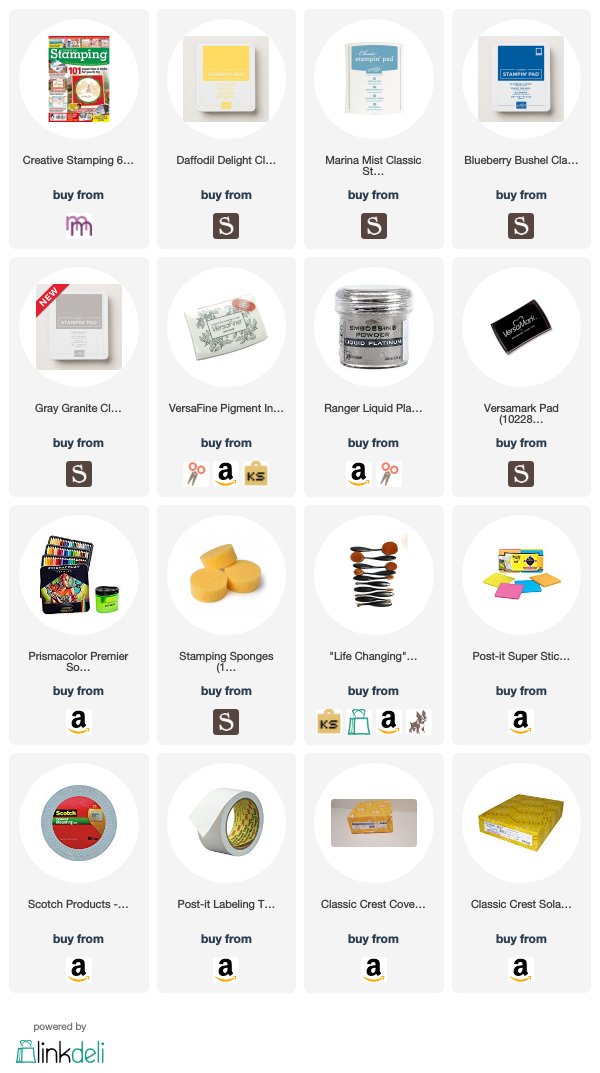Open Ranger Liquid Platinum embossing powder
Image resolution: width=600 pixels, height=1073 pixels.
pos(374,327)
